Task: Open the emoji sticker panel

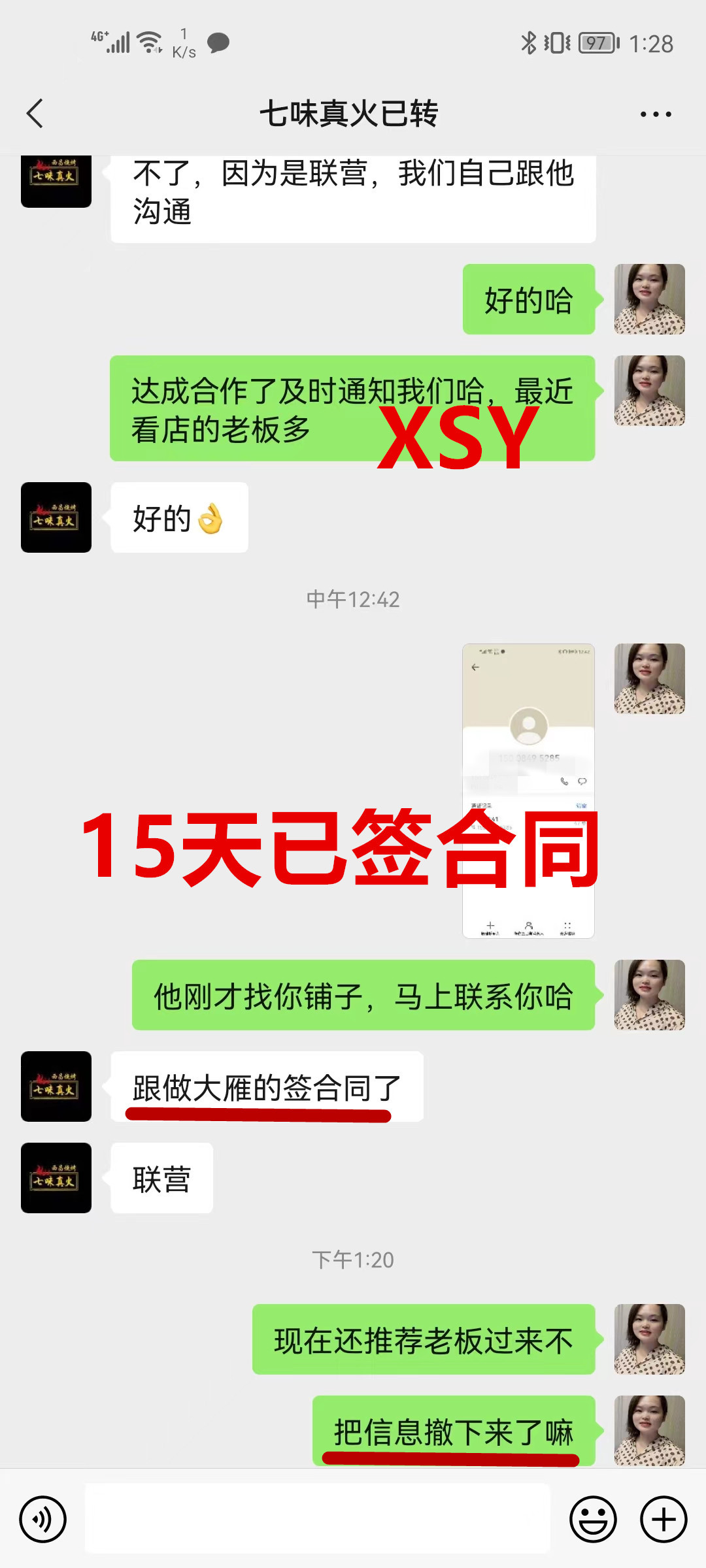Action: (x=593, y=1519)
